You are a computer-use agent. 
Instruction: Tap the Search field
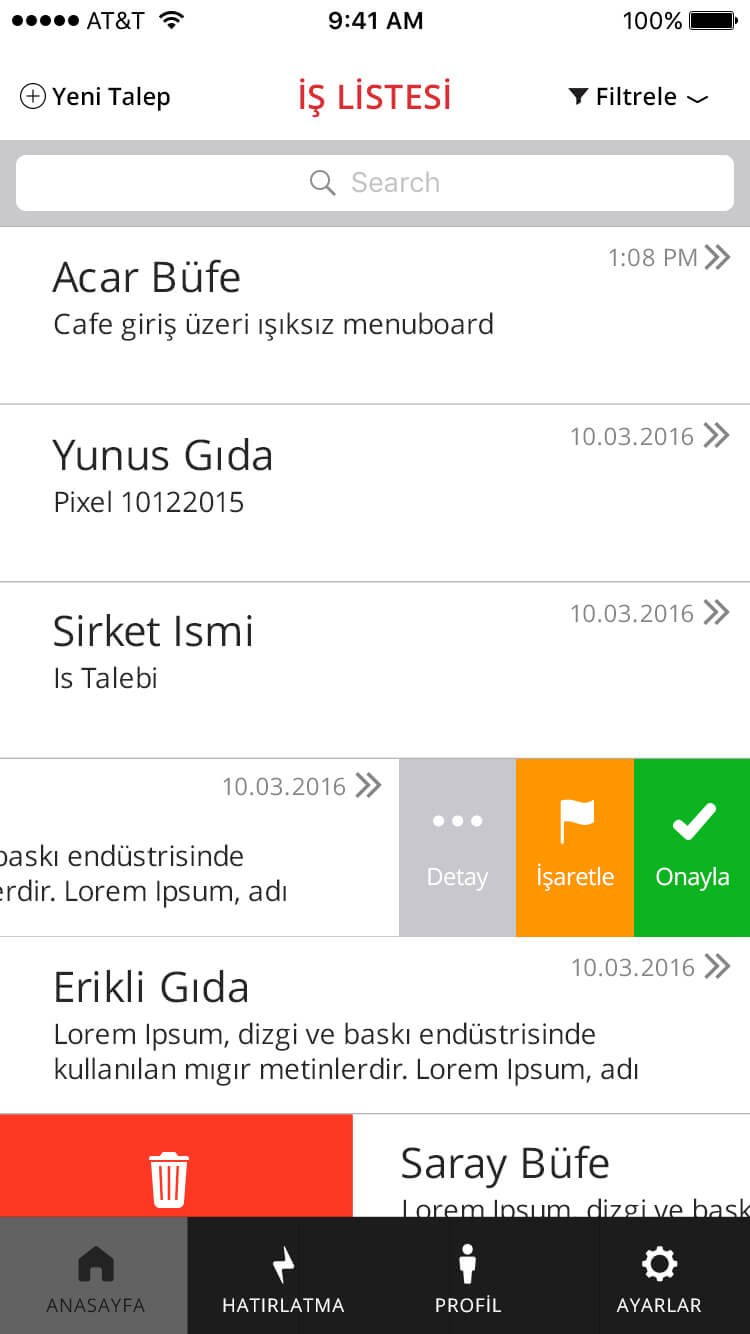375,183
